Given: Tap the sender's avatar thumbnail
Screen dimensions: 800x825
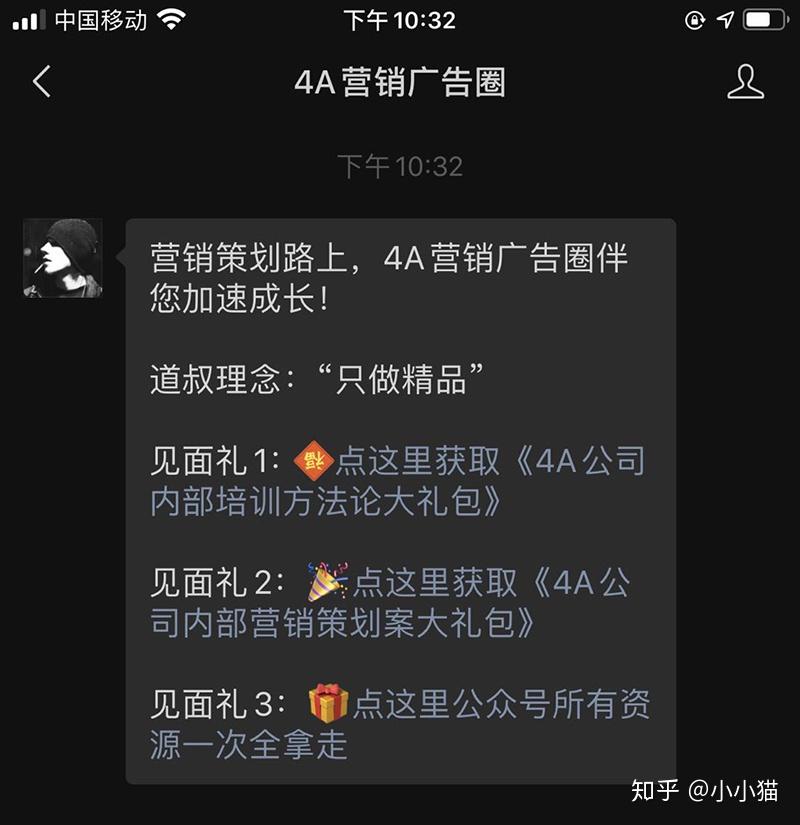Looking at the screenshot, I should click(x=64, y=256).
